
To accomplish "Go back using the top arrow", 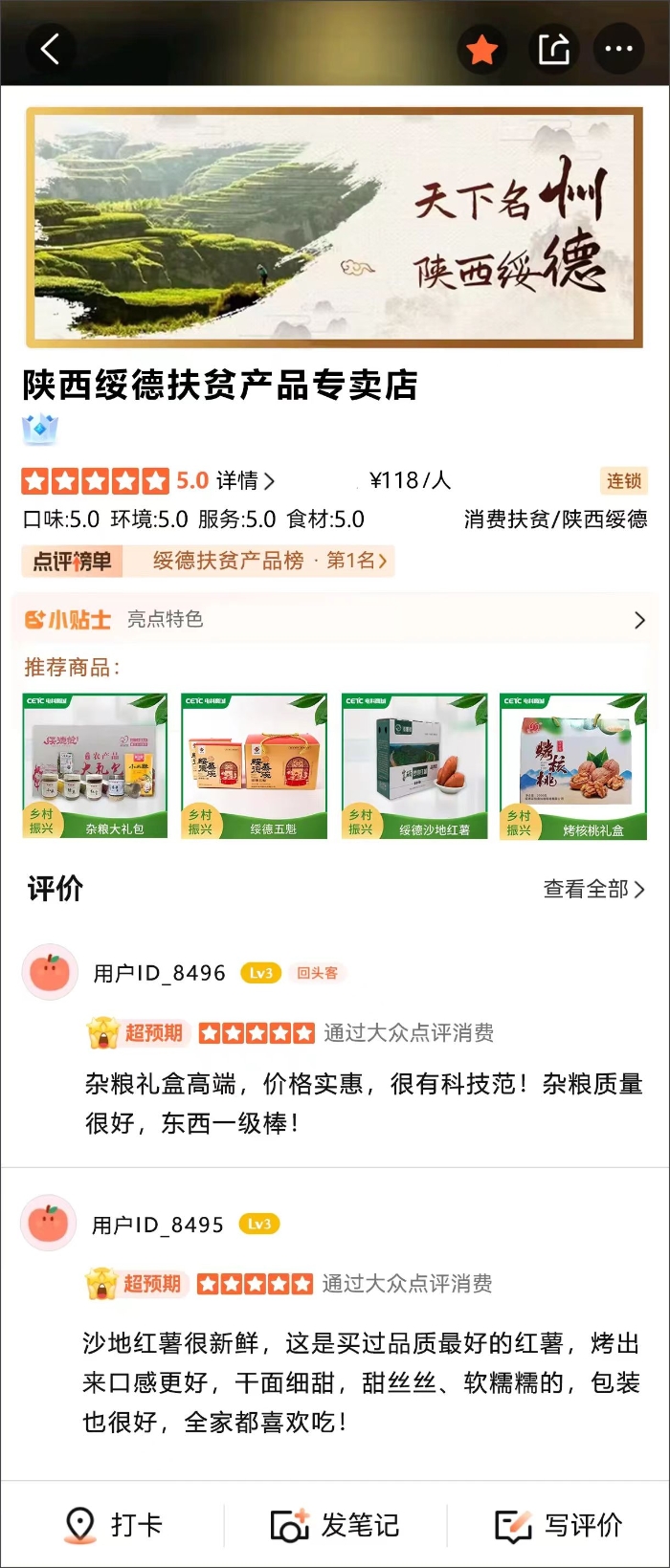I will [x=50, y=49].
